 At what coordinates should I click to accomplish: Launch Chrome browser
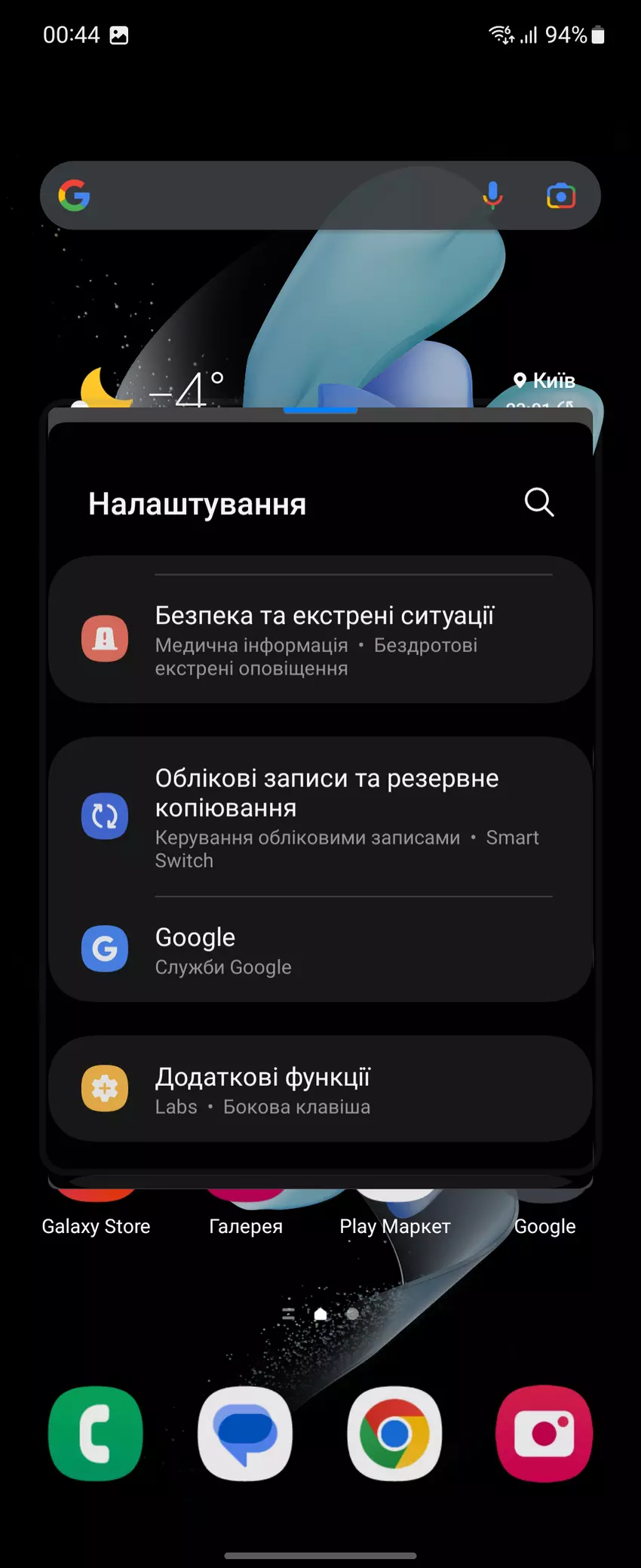coord(394,1433)
